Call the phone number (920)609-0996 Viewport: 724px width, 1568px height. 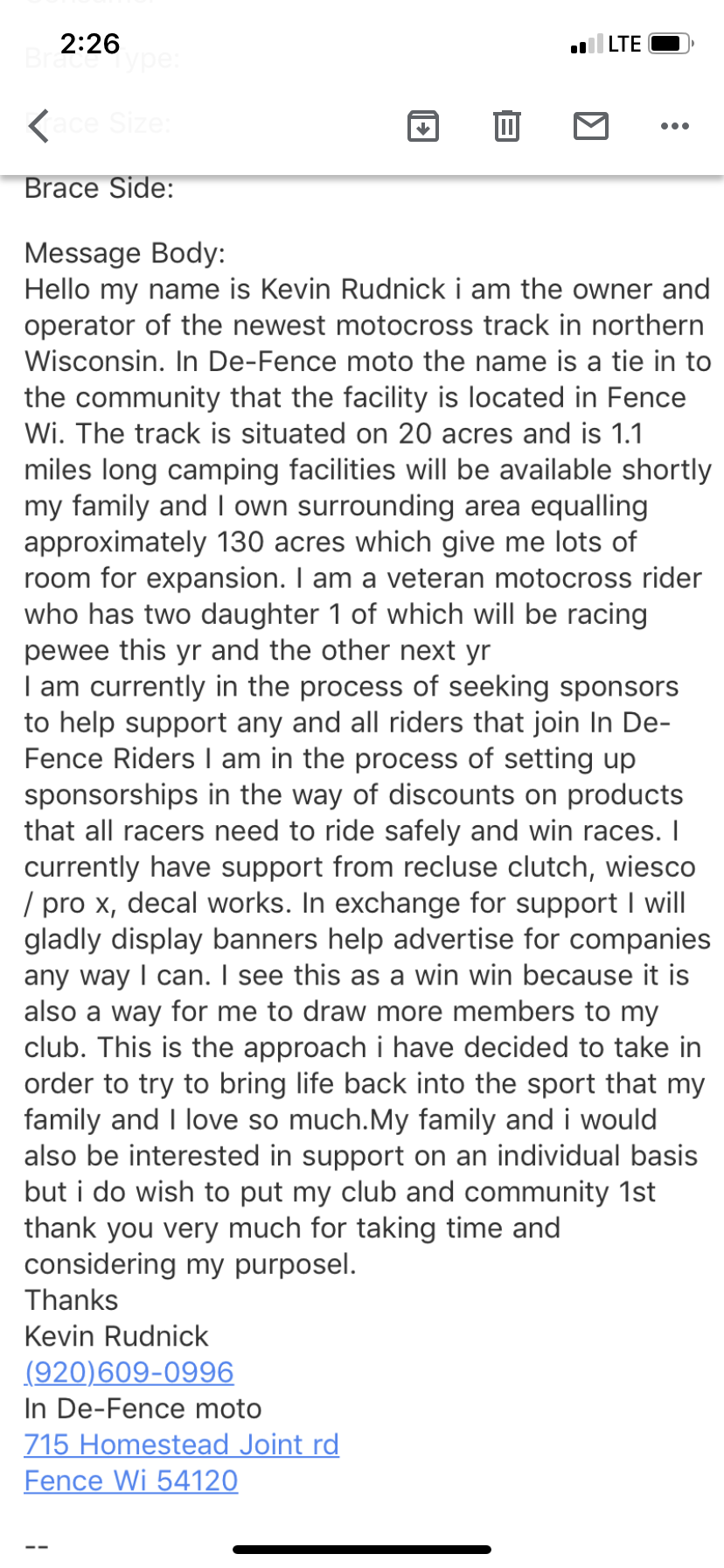129,1372
